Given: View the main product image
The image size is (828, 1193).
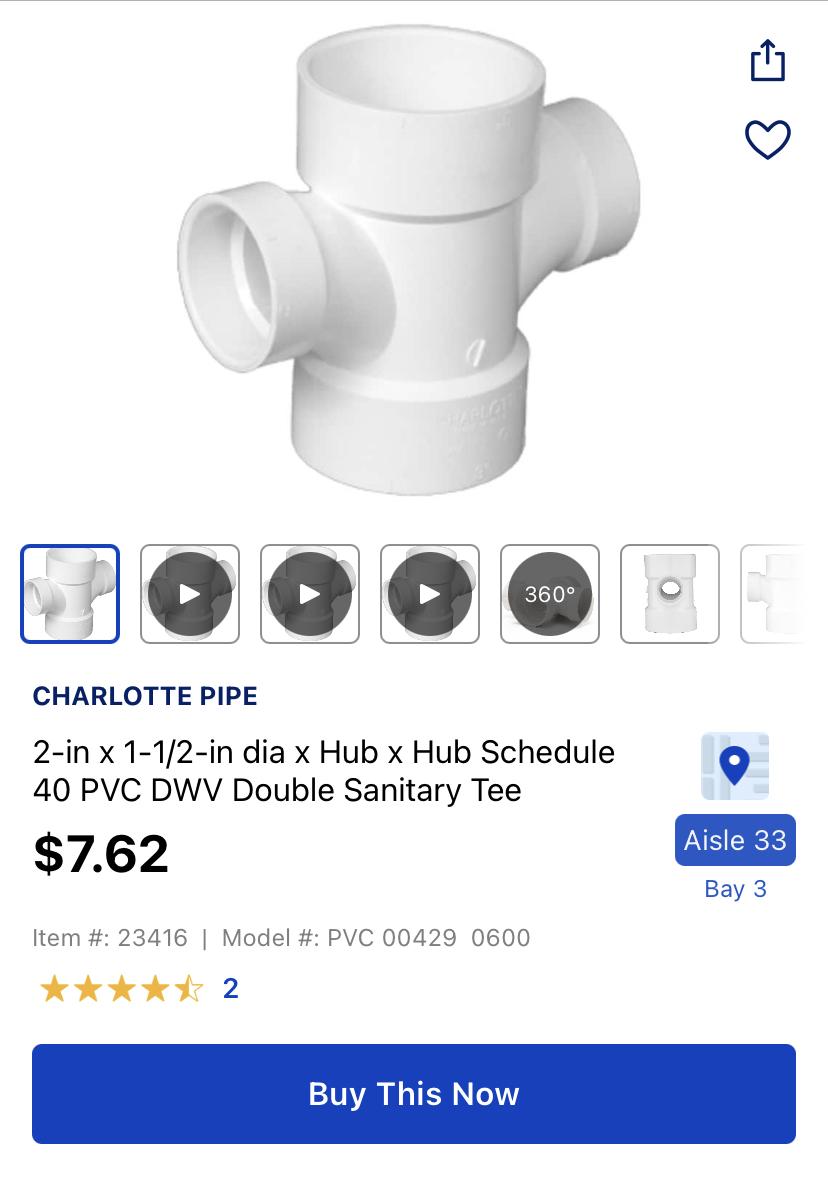Looking at the screenshot, I should [410, 260].
